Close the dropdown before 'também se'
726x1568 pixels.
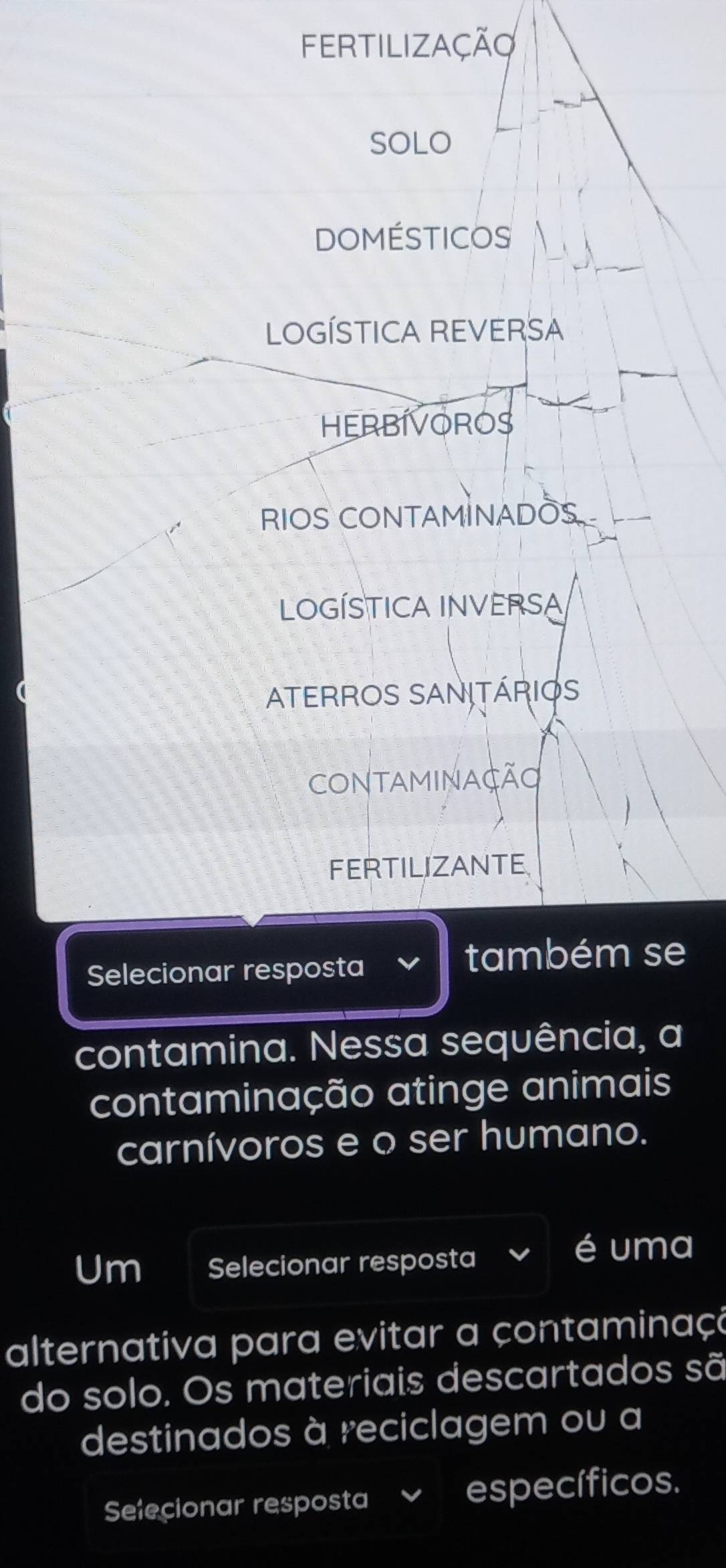pyautogui.click(x=253, y=968)
